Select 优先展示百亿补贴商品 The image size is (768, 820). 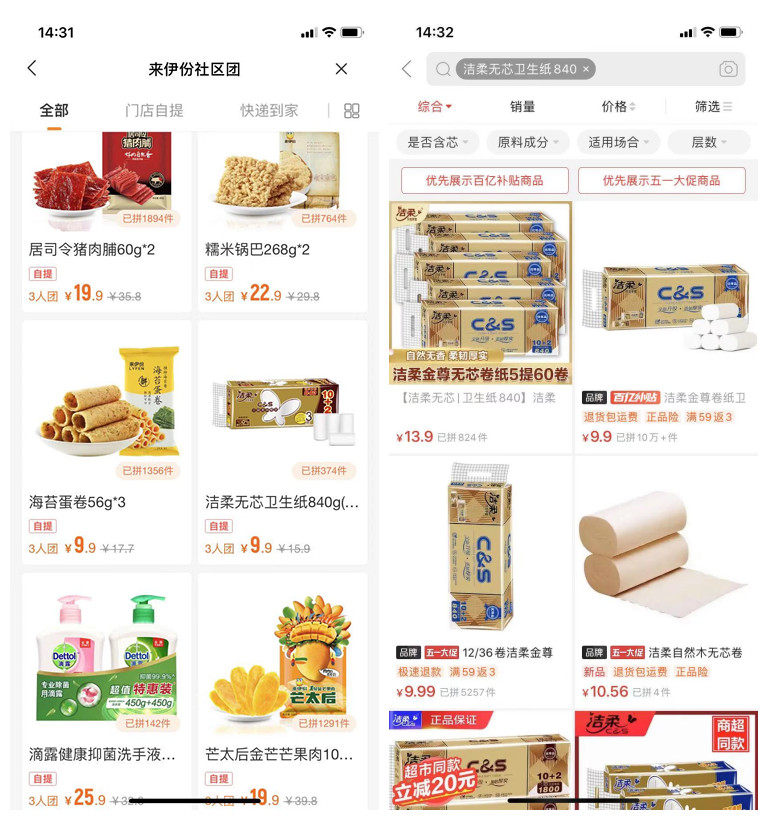click(484, 181)
